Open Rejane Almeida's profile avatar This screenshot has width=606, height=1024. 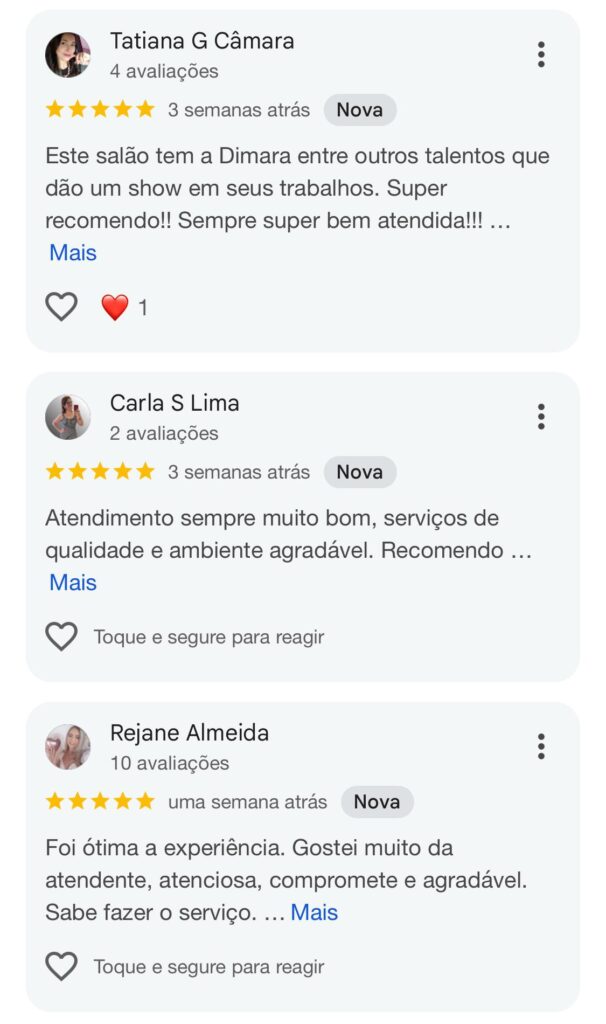[68, 747]
